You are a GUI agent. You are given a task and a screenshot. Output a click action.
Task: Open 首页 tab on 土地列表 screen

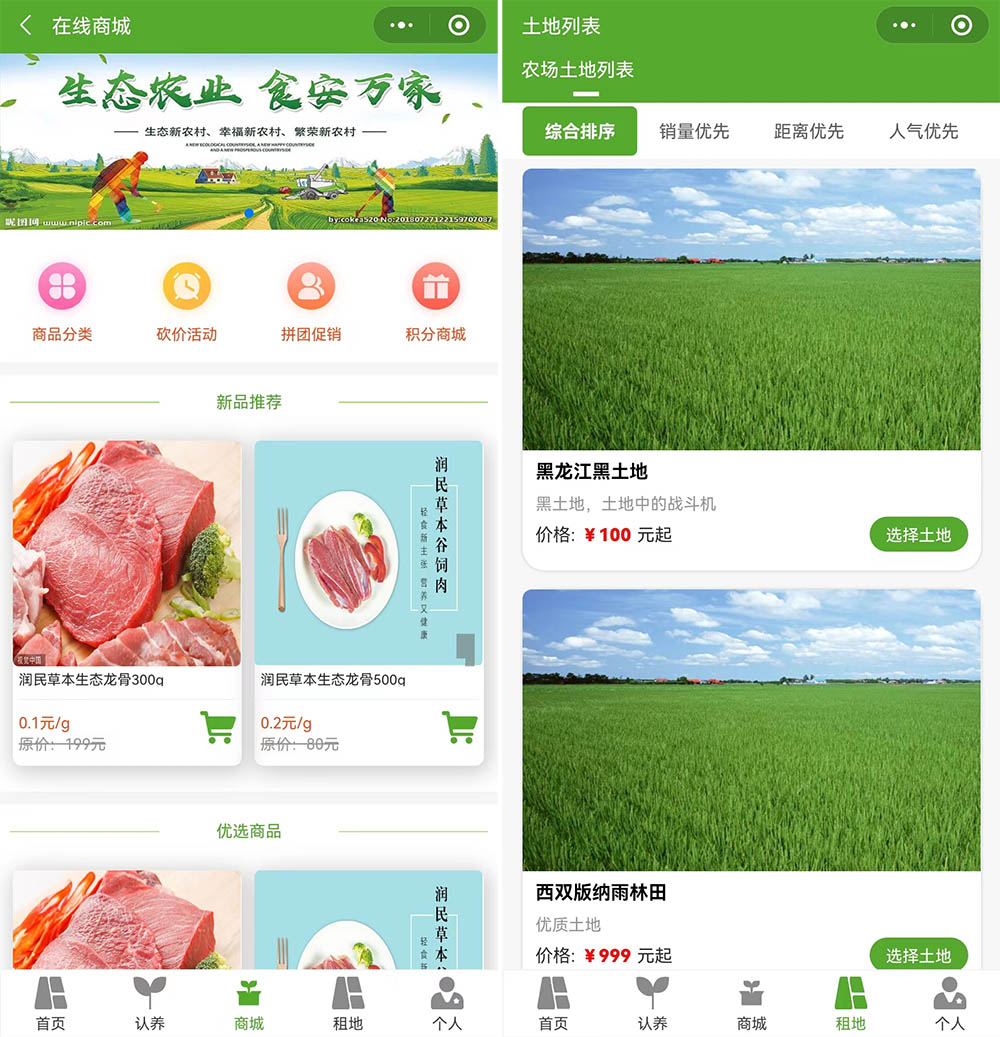(553, 1003)
